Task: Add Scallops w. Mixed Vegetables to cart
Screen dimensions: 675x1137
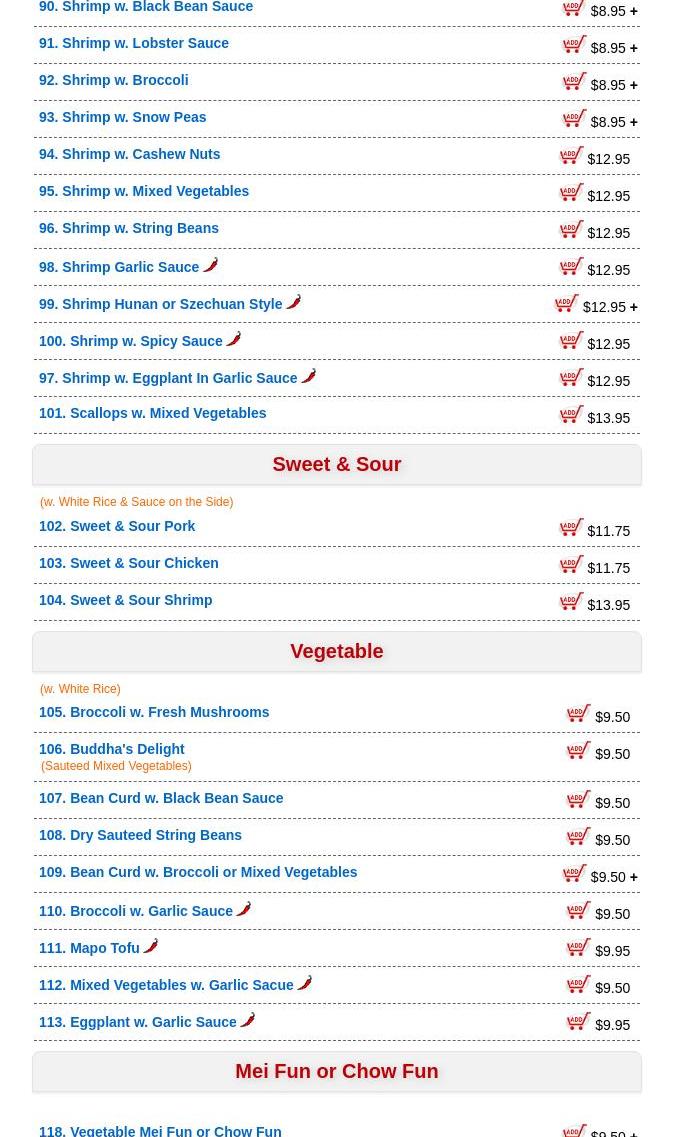Action: coord(571,415)
